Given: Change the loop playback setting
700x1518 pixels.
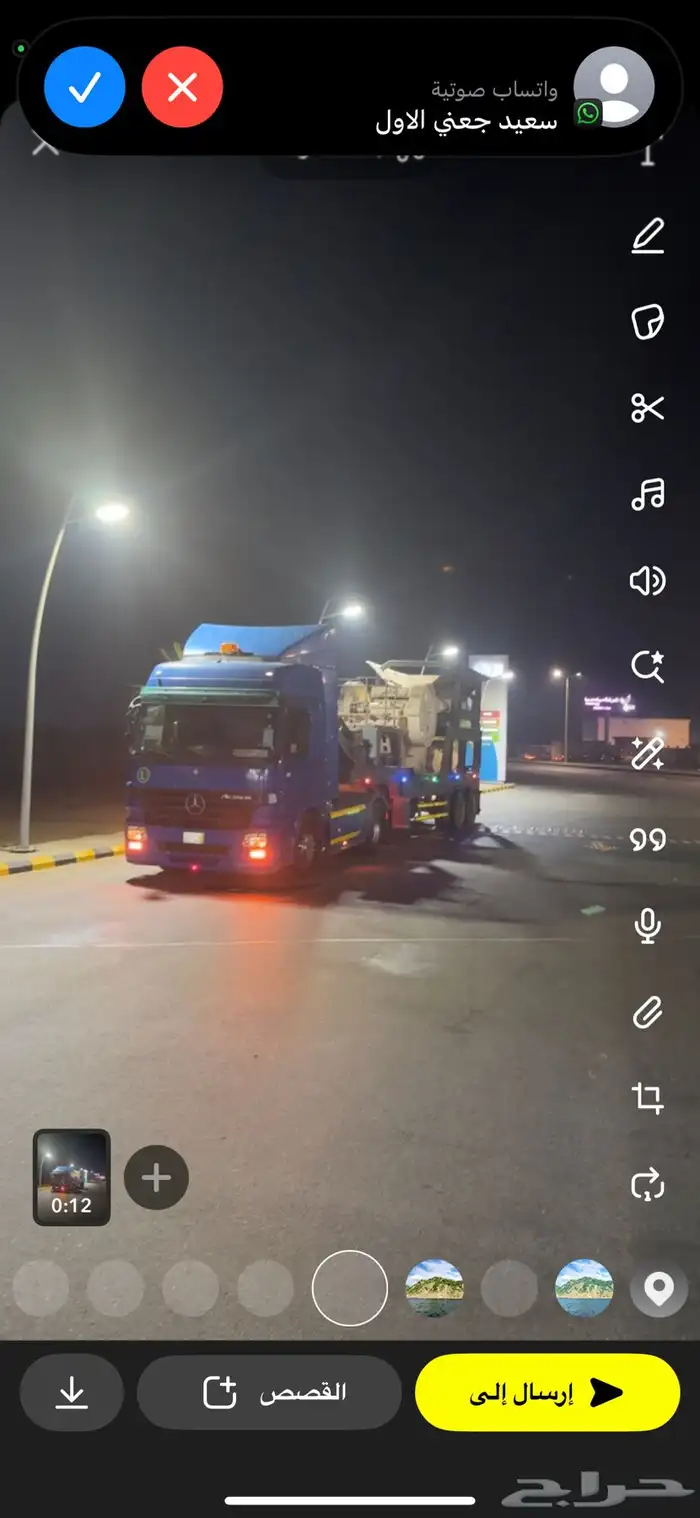Looking at the screenshot, I should (x=648, y=1185).
